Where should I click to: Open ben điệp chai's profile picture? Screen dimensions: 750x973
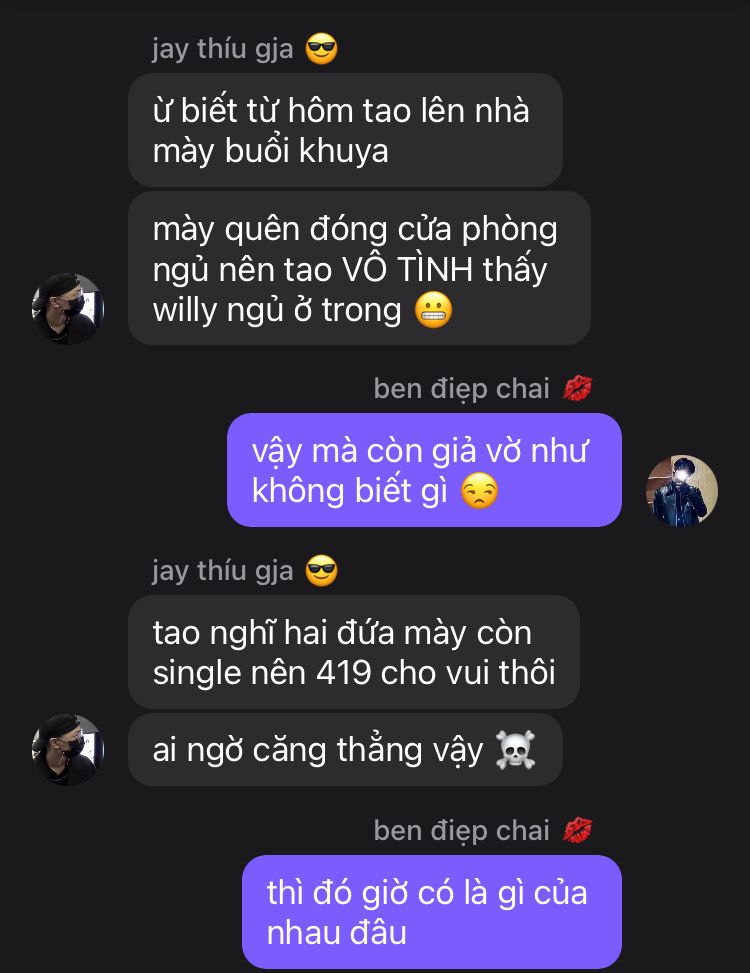tap(682, 491)
